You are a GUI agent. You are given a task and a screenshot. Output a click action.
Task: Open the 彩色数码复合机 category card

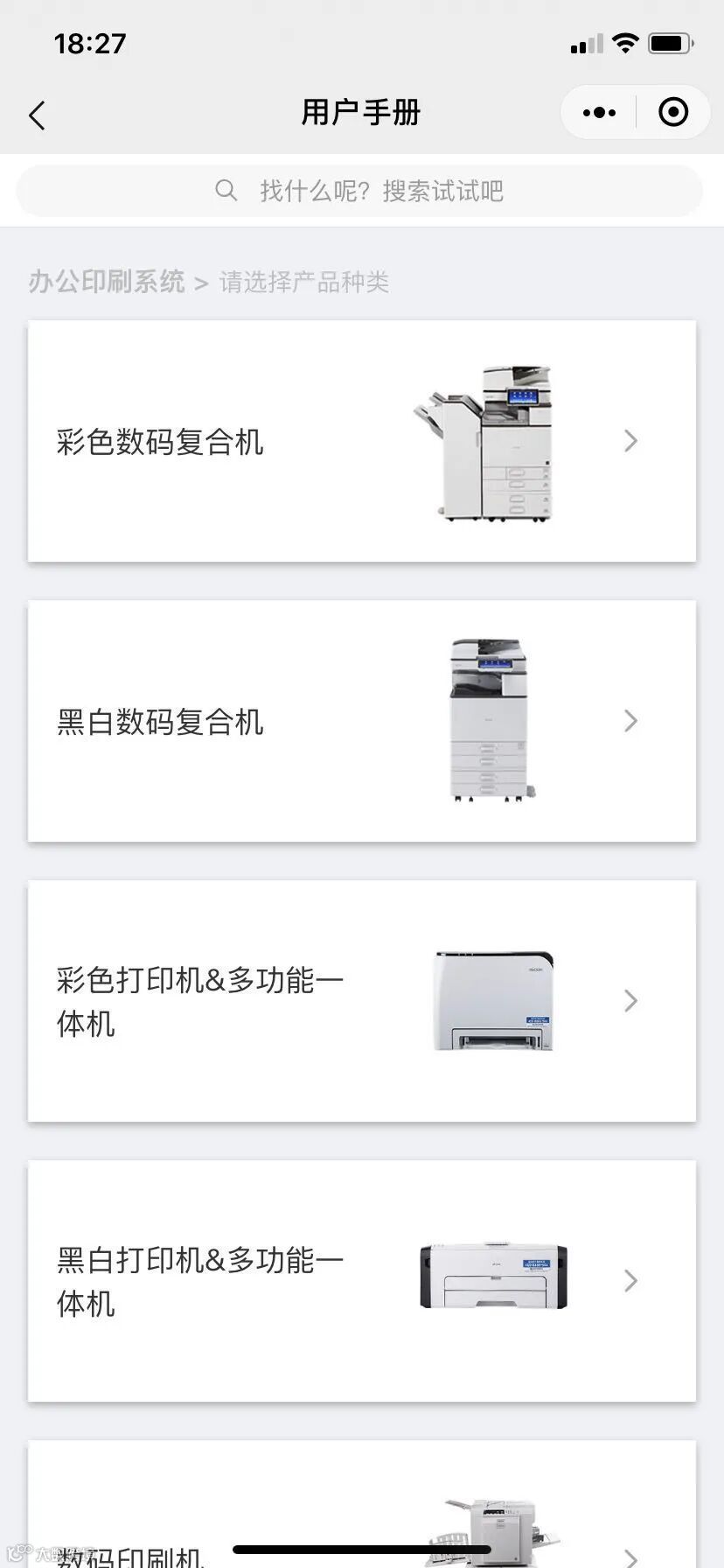coord(362,441)
